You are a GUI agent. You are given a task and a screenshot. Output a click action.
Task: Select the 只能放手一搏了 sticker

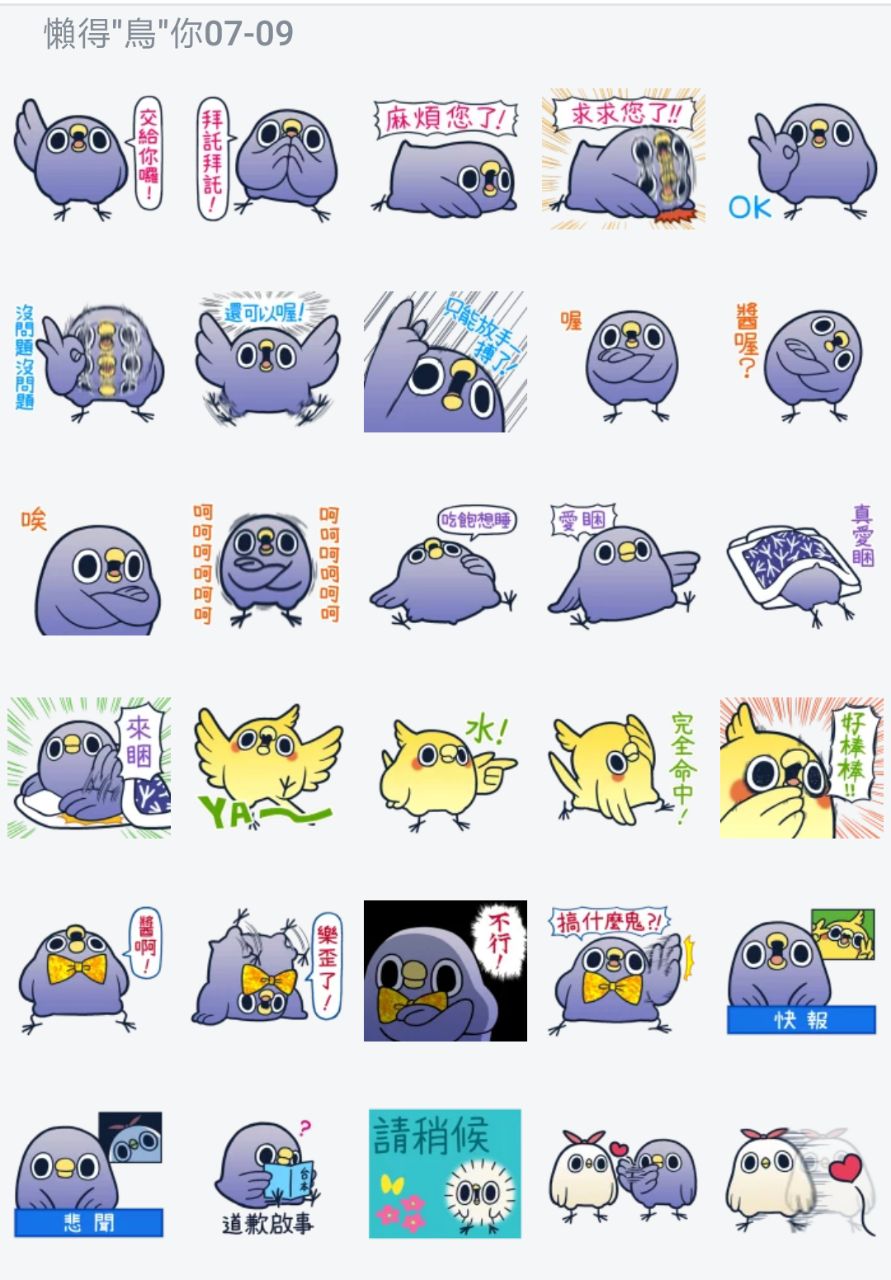[x=445, y=362]
